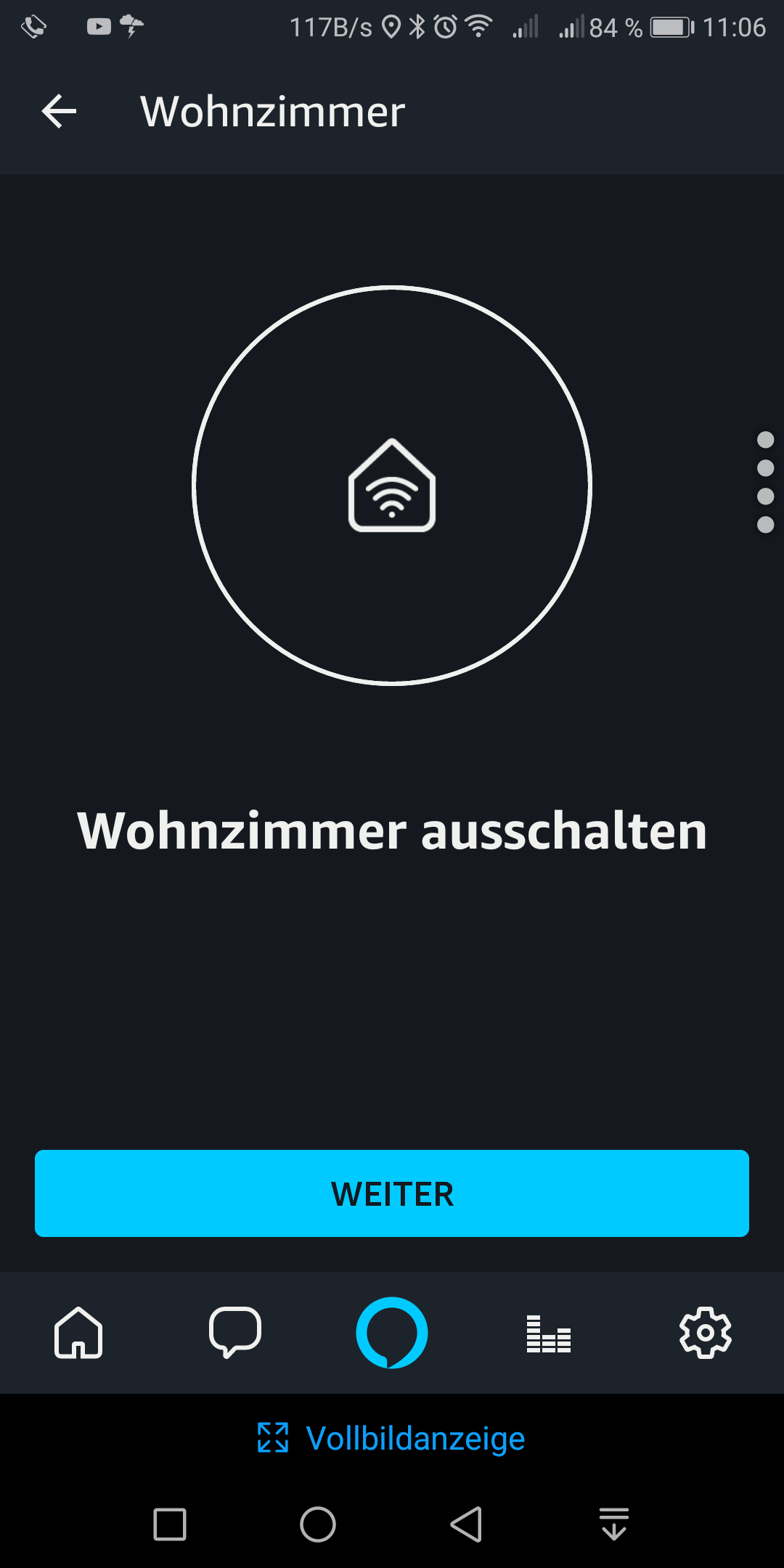The image size is (784, 1568).
Task: Go back from Wohnzimmer screen
Action: click(60, 112)
